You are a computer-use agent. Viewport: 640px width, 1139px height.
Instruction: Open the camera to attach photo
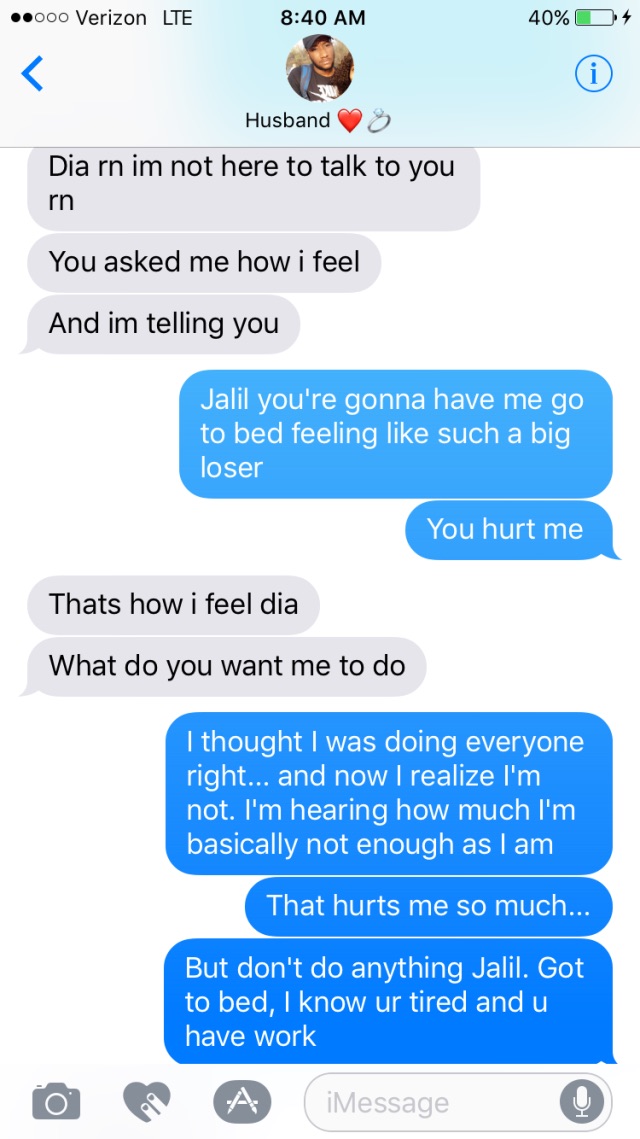coord(56,1102)
